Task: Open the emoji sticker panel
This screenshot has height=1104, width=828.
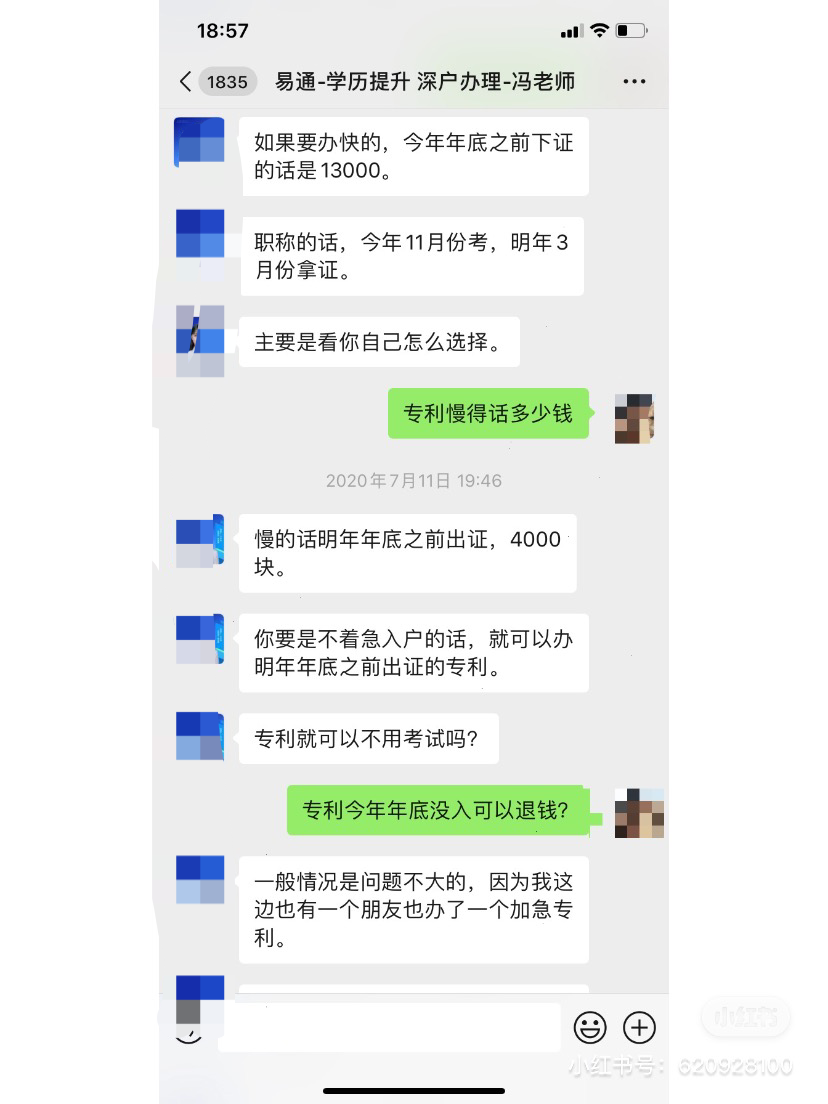Action: click(590, 1027)
